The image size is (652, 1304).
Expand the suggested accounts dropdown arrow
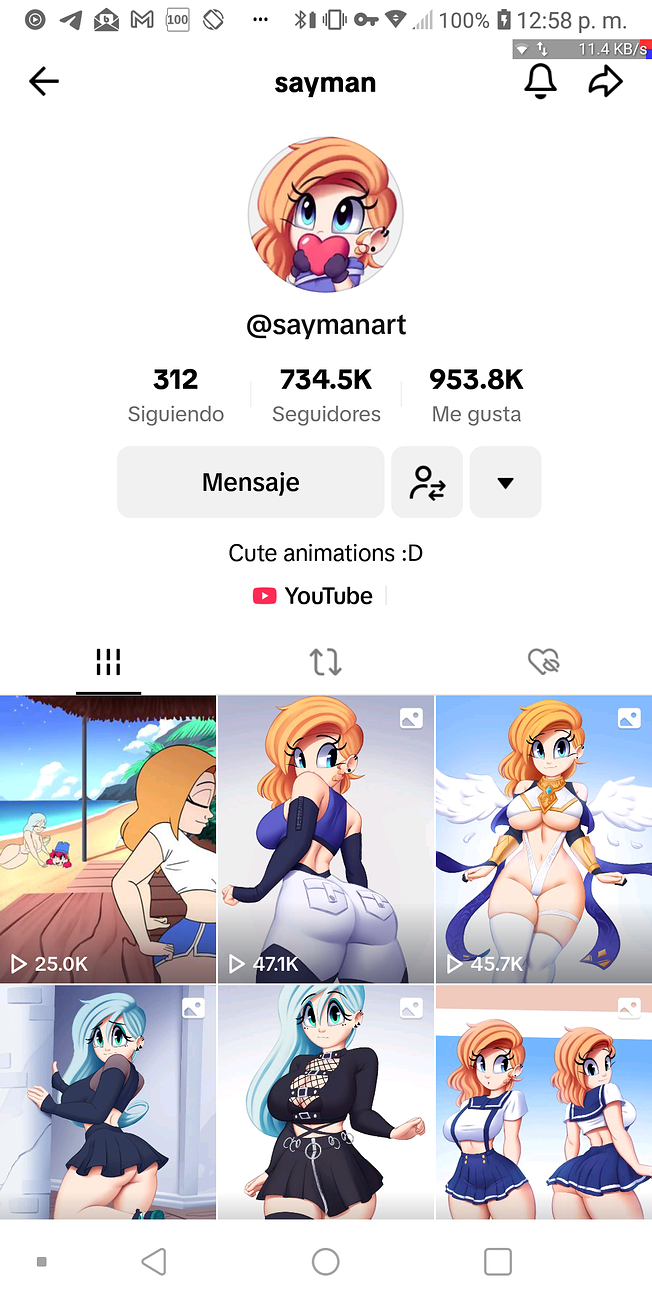click(505, 482)
